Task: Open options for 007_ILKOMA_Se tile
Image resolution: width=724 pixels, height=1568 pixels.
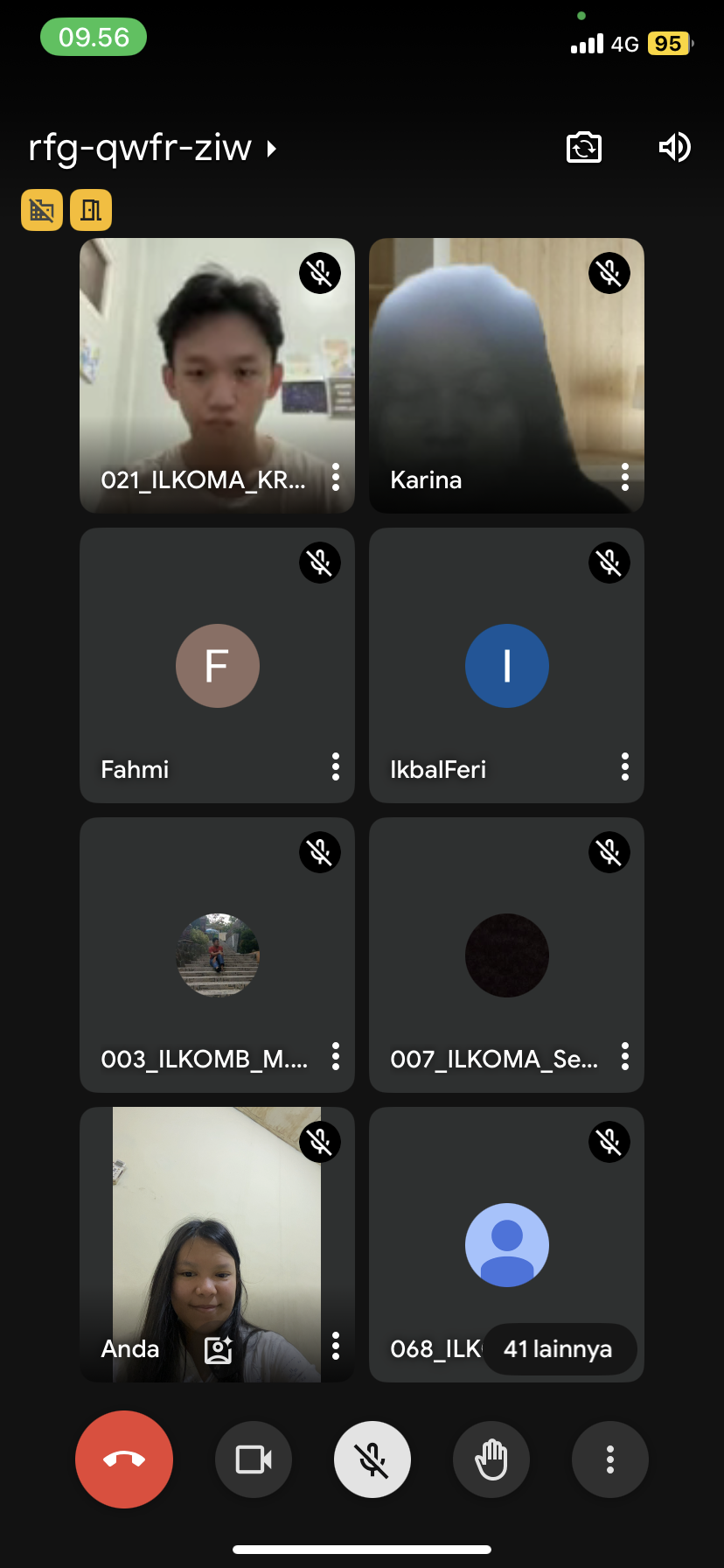Action: pyautogui.click(x=624, y=1056)
